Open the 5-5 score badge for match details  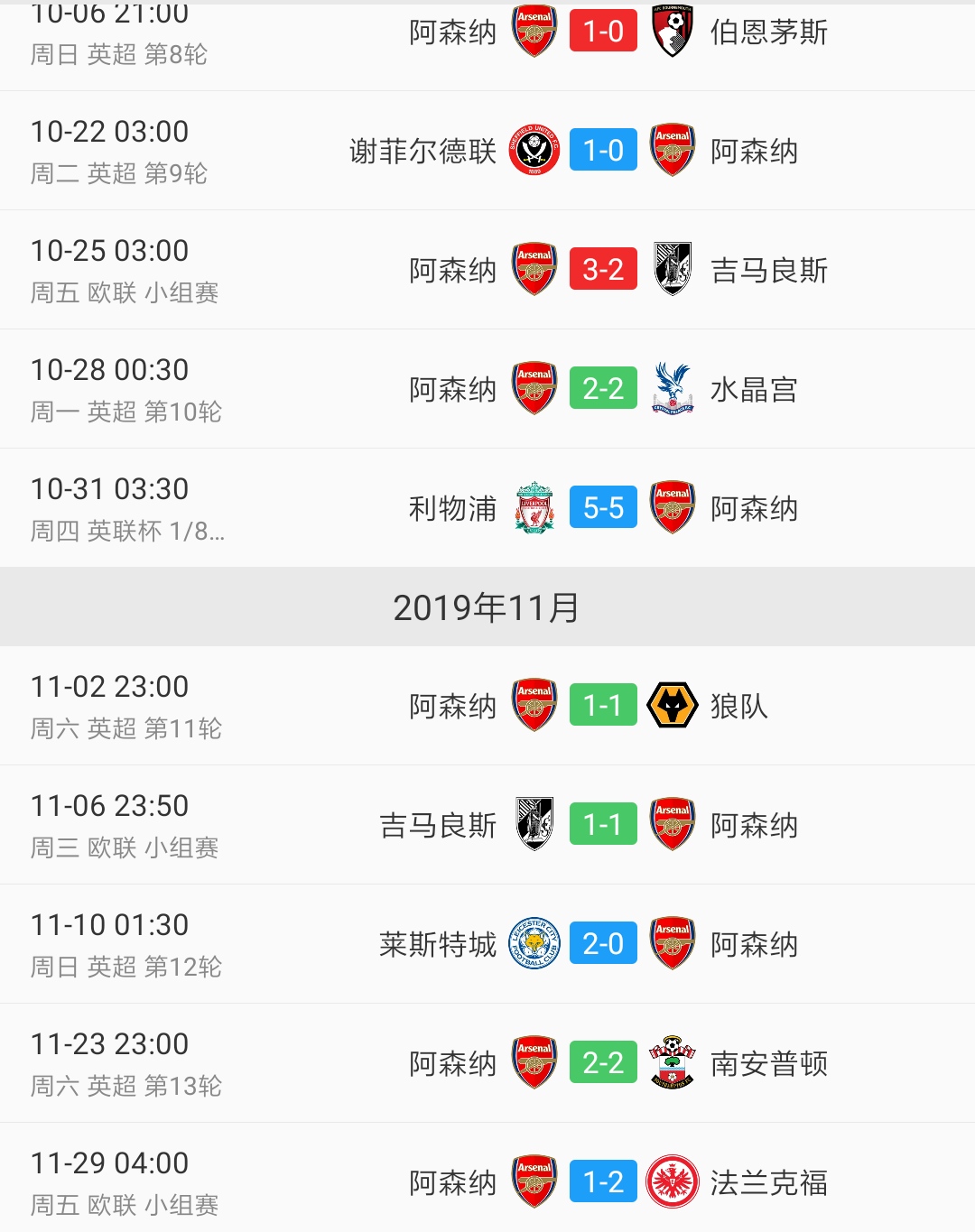pyautogui.click(x=602, y=507)
